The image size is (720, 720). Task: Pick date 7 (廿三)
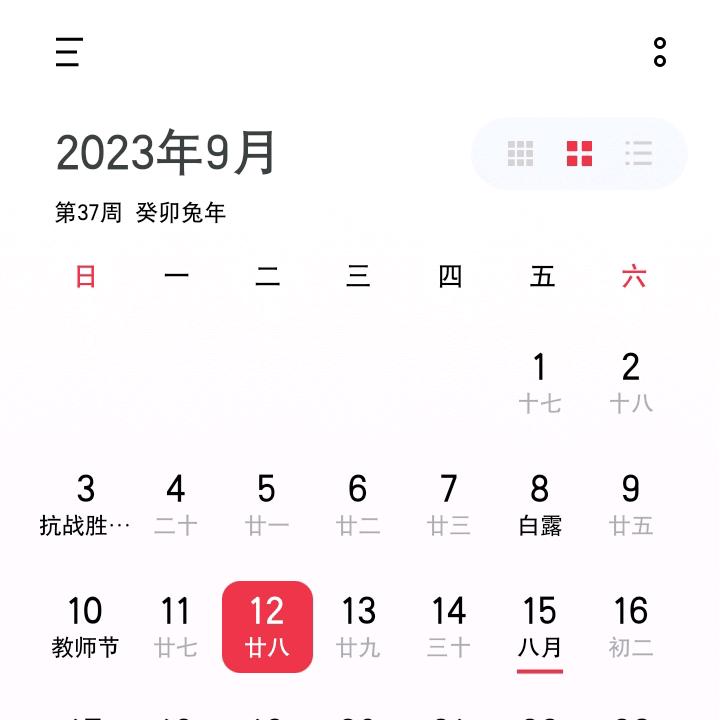(x=449, y=504)
